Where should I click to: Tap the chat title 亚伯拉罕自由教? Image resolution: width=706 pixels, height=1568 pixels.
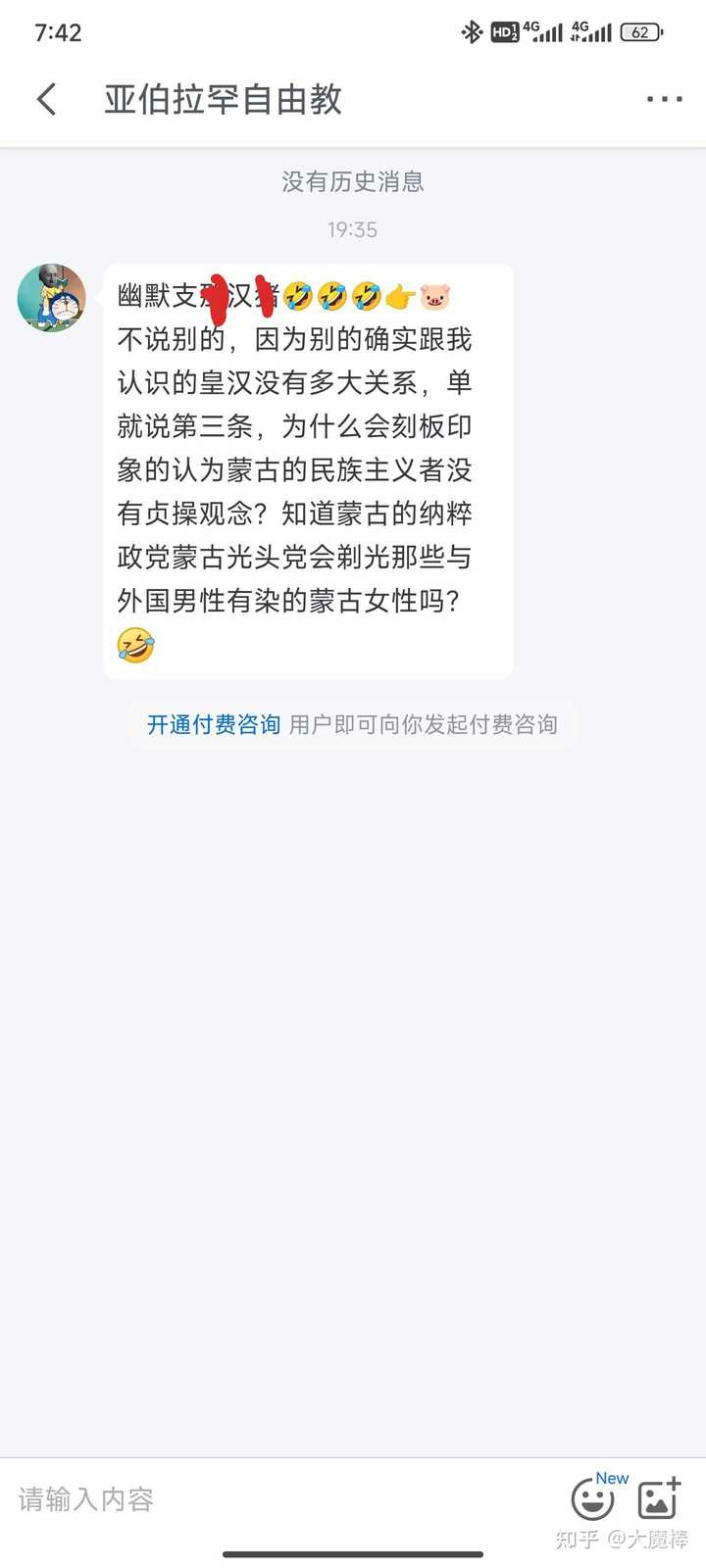tap(224, 98)
